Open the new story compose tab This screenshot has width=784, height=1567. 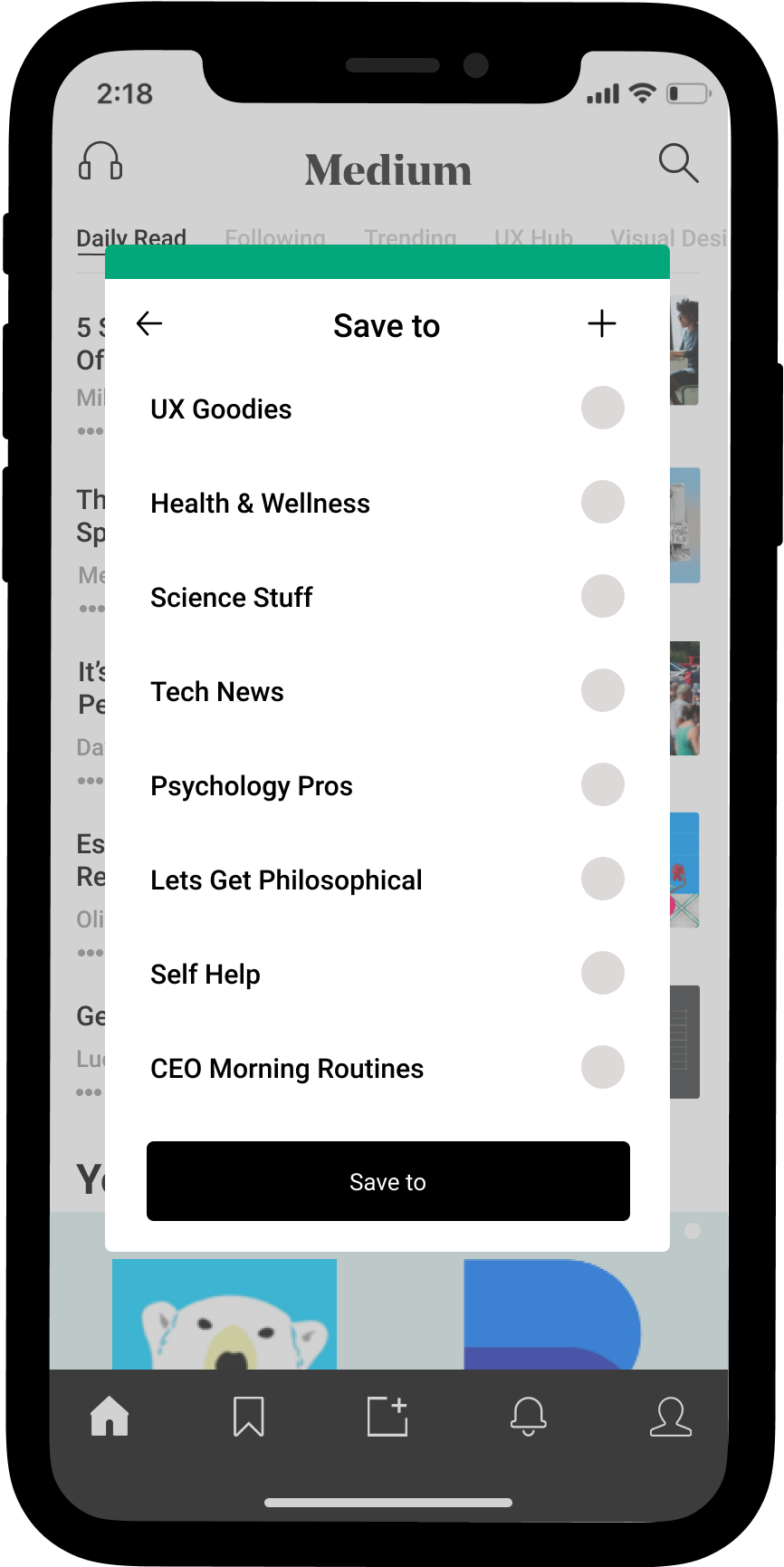tap(387, 1417)
